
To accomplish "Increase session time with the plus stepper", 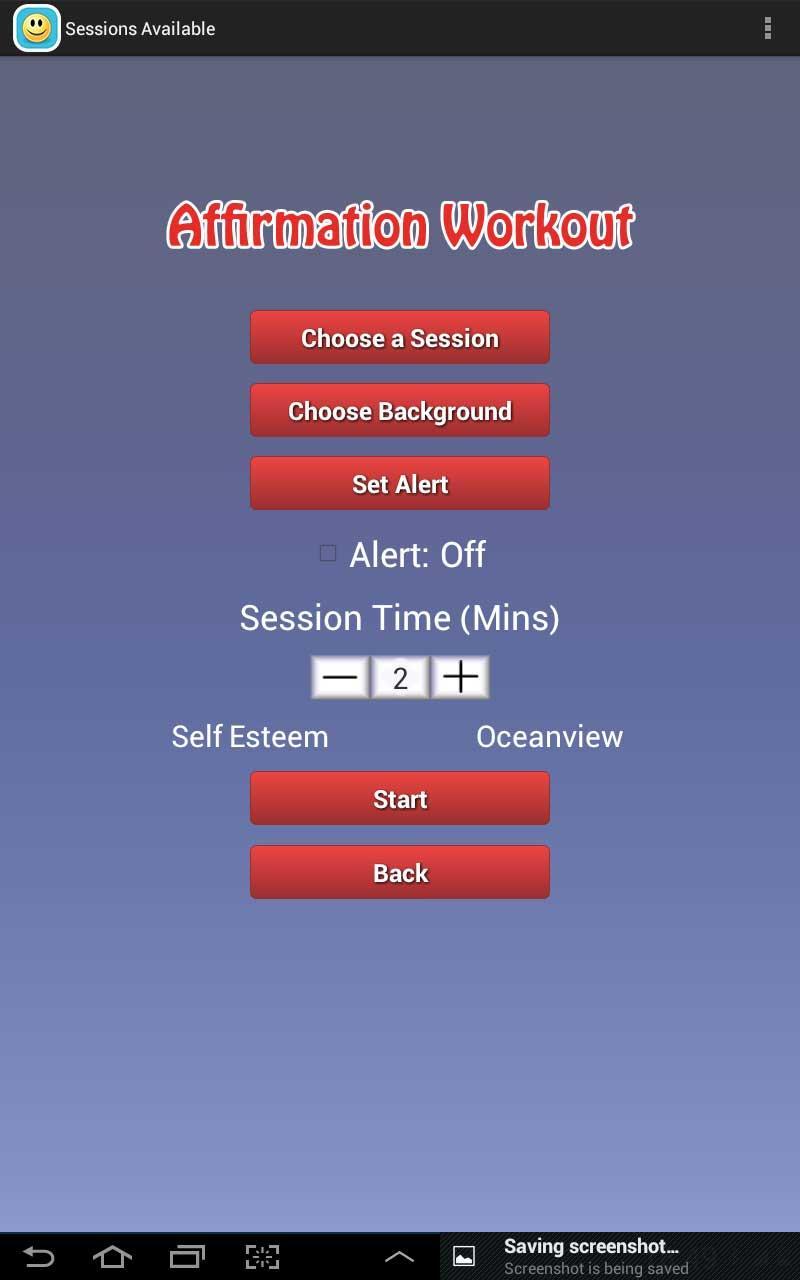I will point(460,676).
